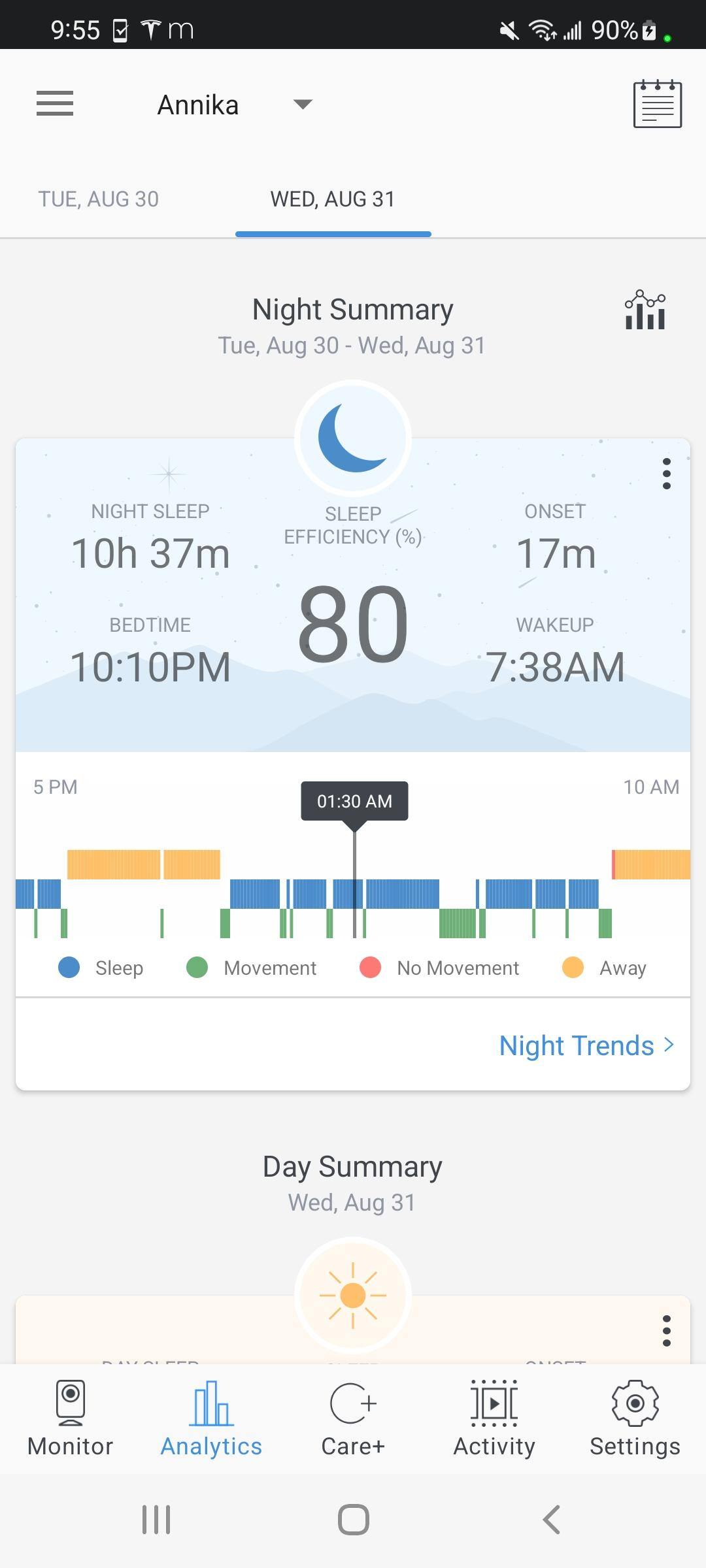Expand the Annika child selector dropdown
706x1568 pixels.
pyautogui.click(x=302, y=105)
